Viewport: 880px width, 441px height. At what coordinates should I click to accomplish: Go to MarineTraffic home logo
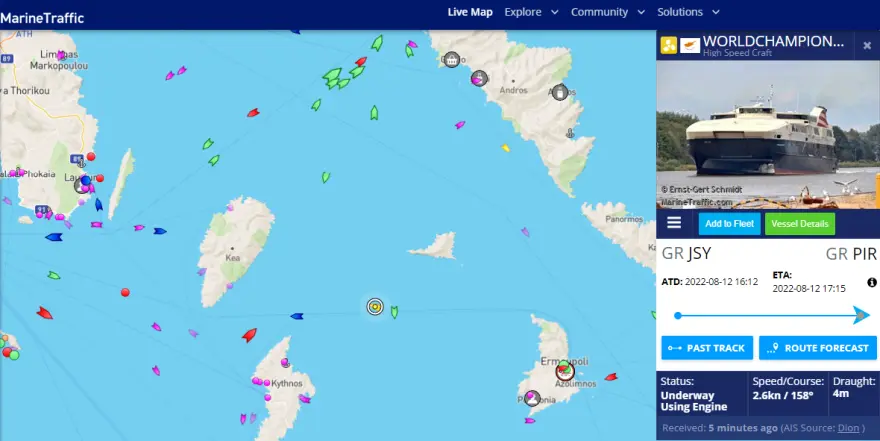(42, 17)
